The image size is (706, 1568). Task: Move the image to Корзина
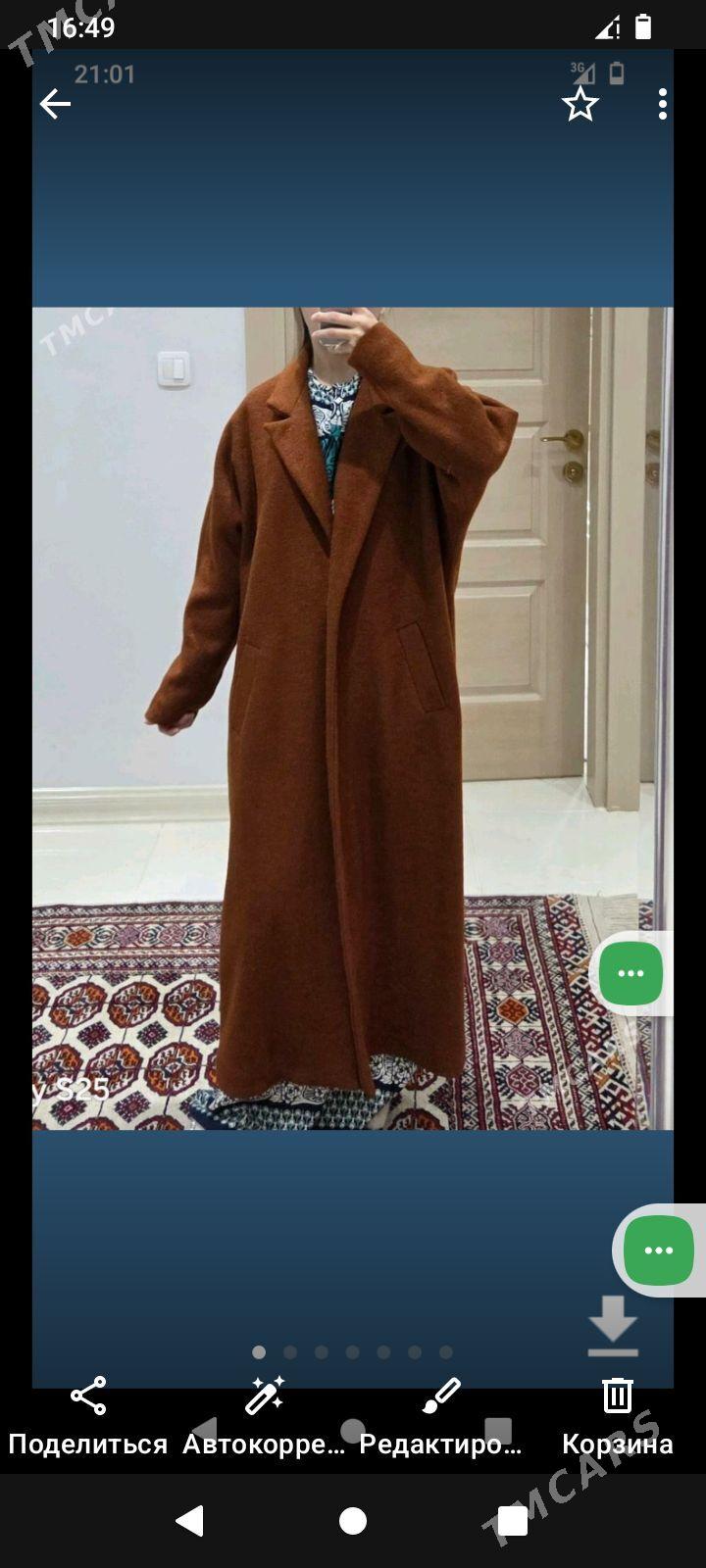(617, 1414)
